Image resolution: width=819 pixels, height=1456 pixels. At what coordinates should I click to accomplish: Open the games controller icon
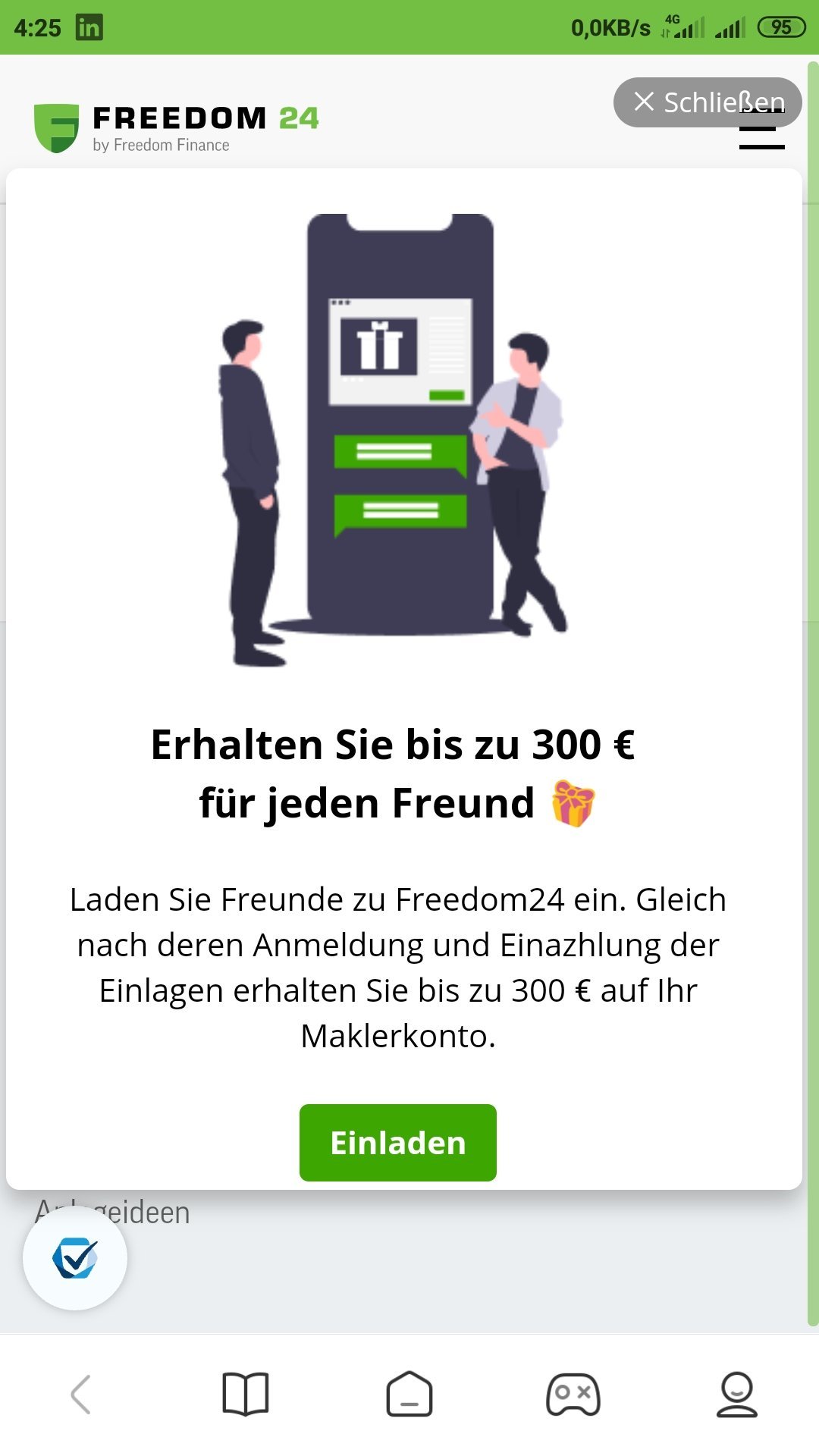(573, 1395)
